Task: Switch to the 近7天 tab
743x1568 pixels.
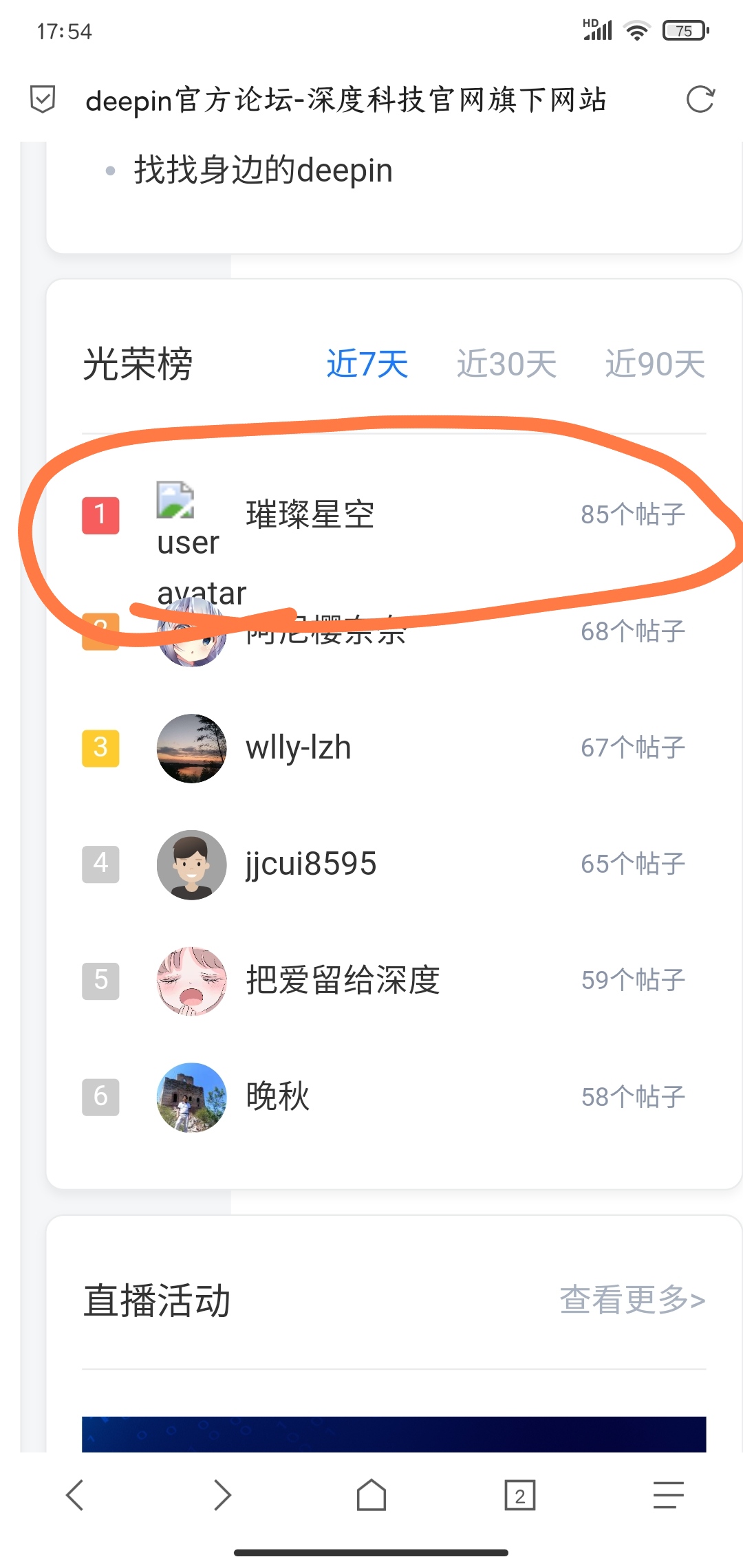Action: [367, 364]
